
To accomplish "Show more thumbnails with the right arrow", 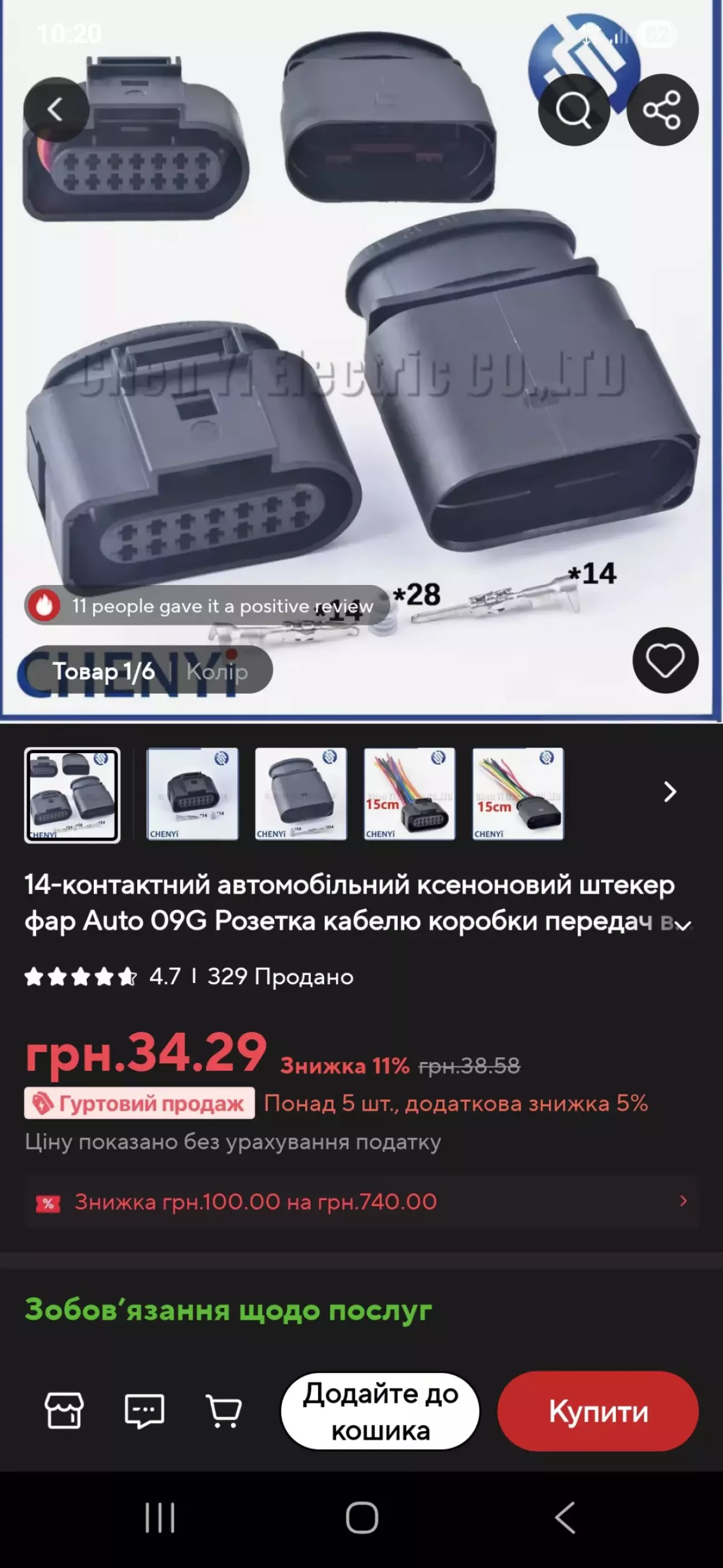I will 669,792.
